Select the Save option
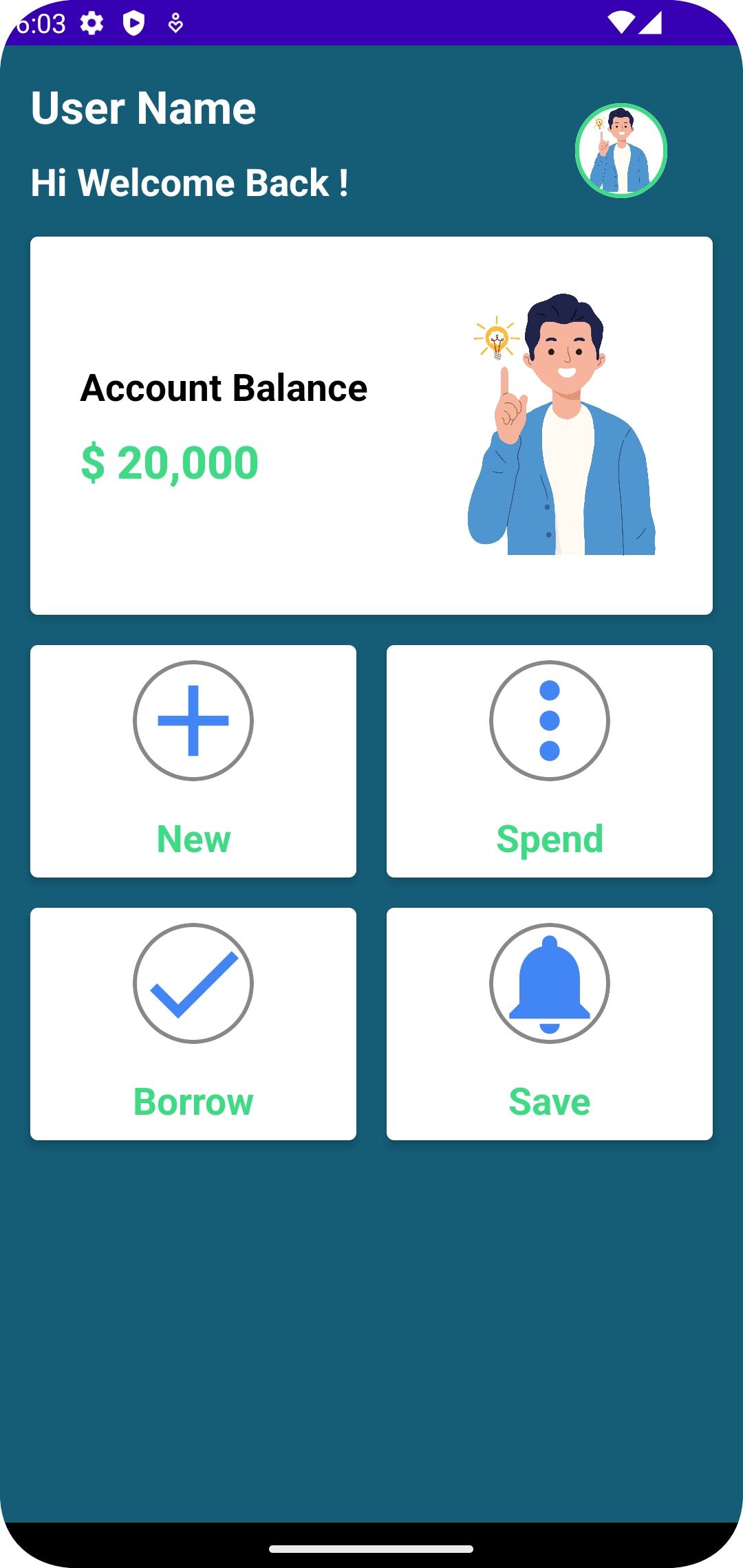743x1568 pixels. point(549,1100)
